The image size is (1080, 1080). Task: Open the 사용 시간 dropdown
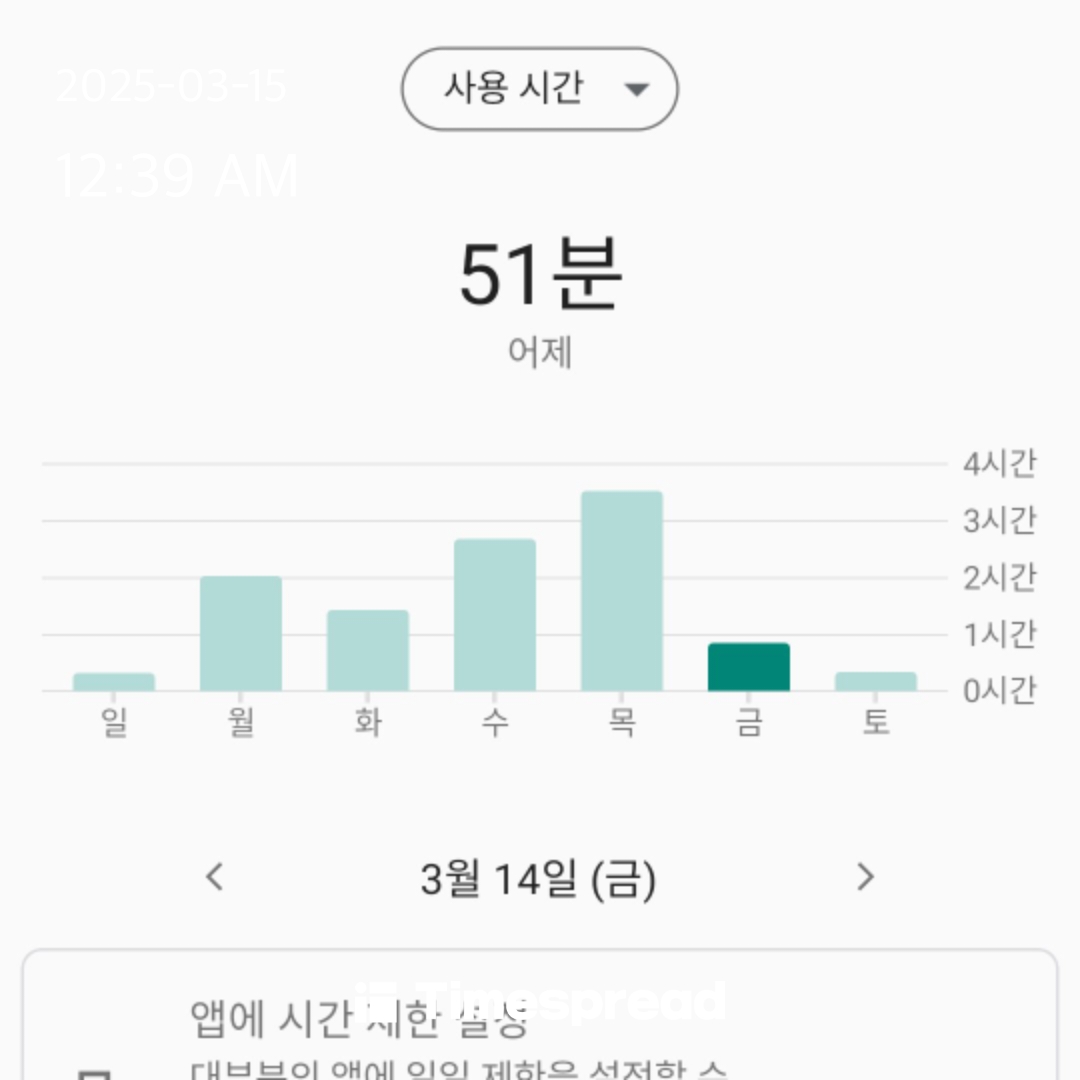(539, 89)
